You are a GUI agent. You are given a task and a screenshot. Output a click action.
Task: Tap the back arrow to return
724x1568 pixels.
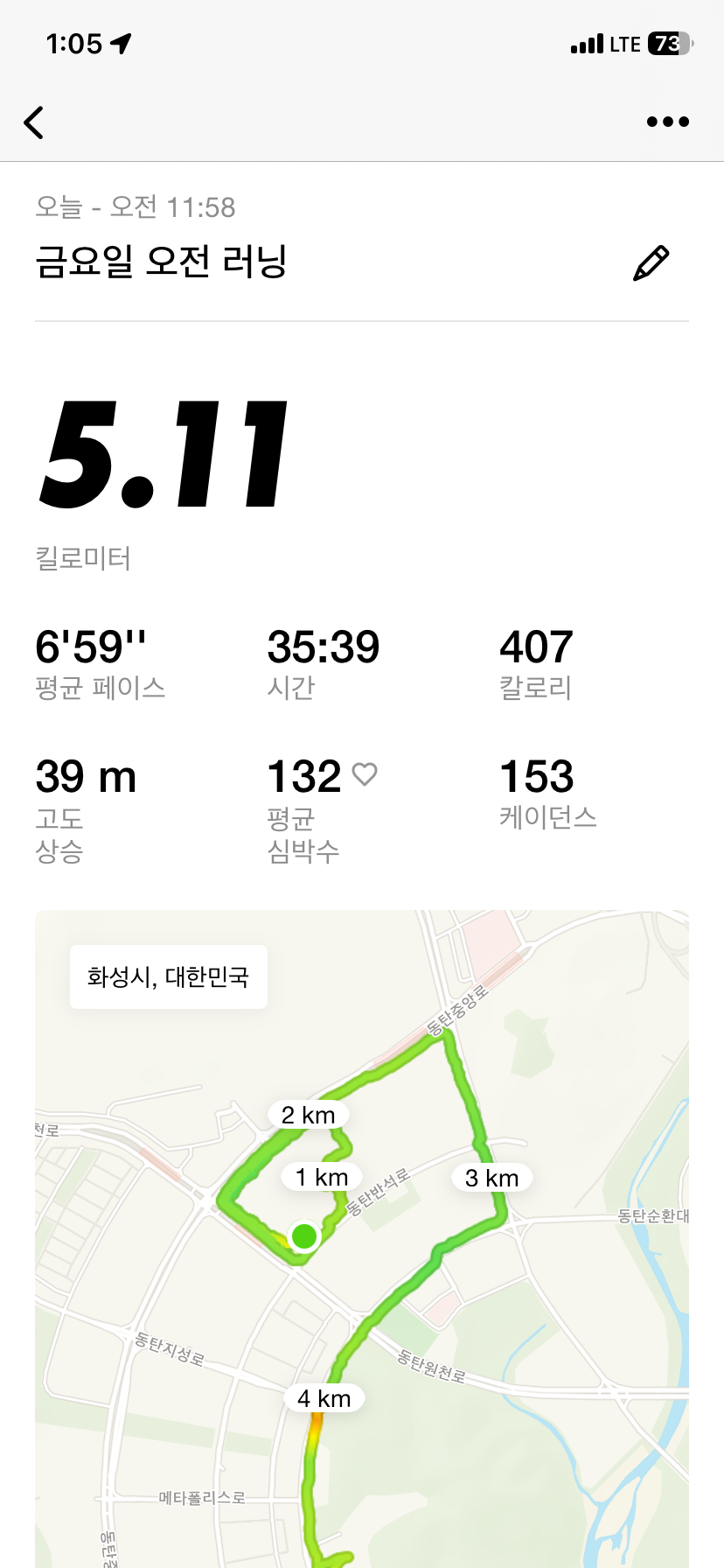(x=35, y=122)
